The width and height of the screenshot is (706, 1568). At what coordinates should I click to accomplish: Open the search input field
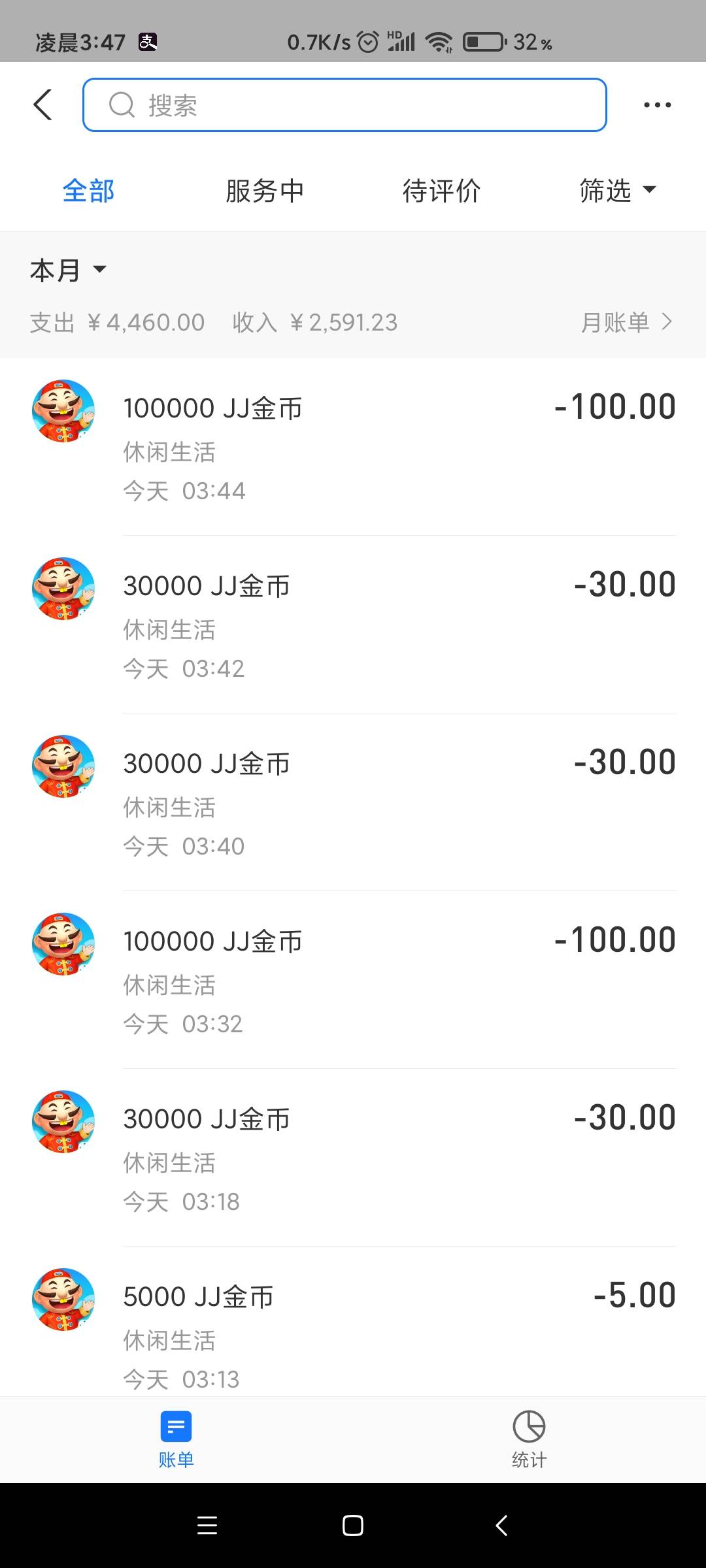[346, 105]
